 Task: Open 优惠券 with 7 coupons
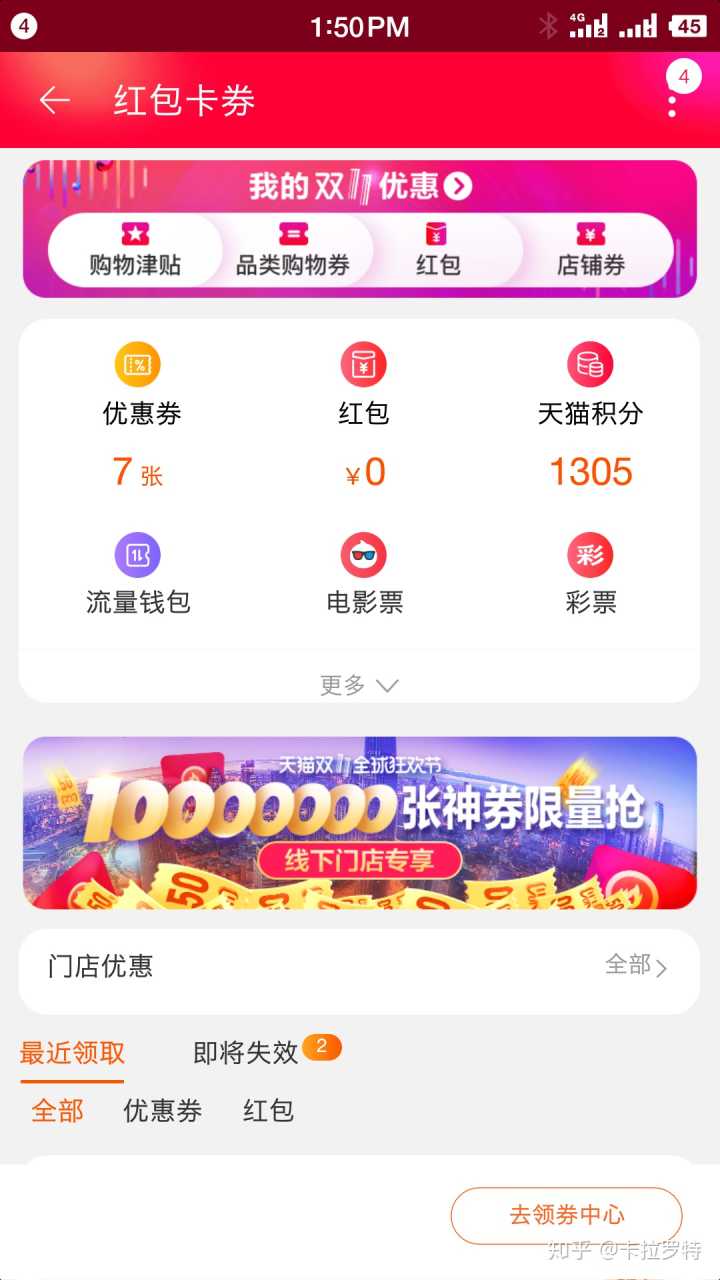click(141, 415)
